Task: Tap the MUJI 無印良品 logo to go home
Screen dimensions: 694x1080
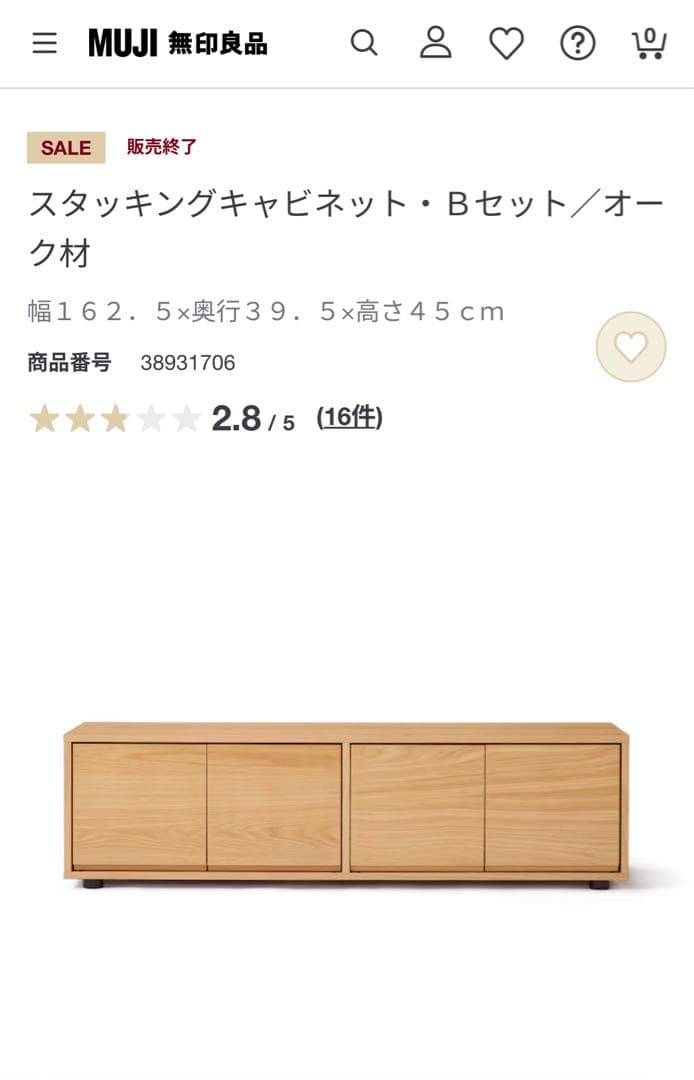Action: (177, 43)
